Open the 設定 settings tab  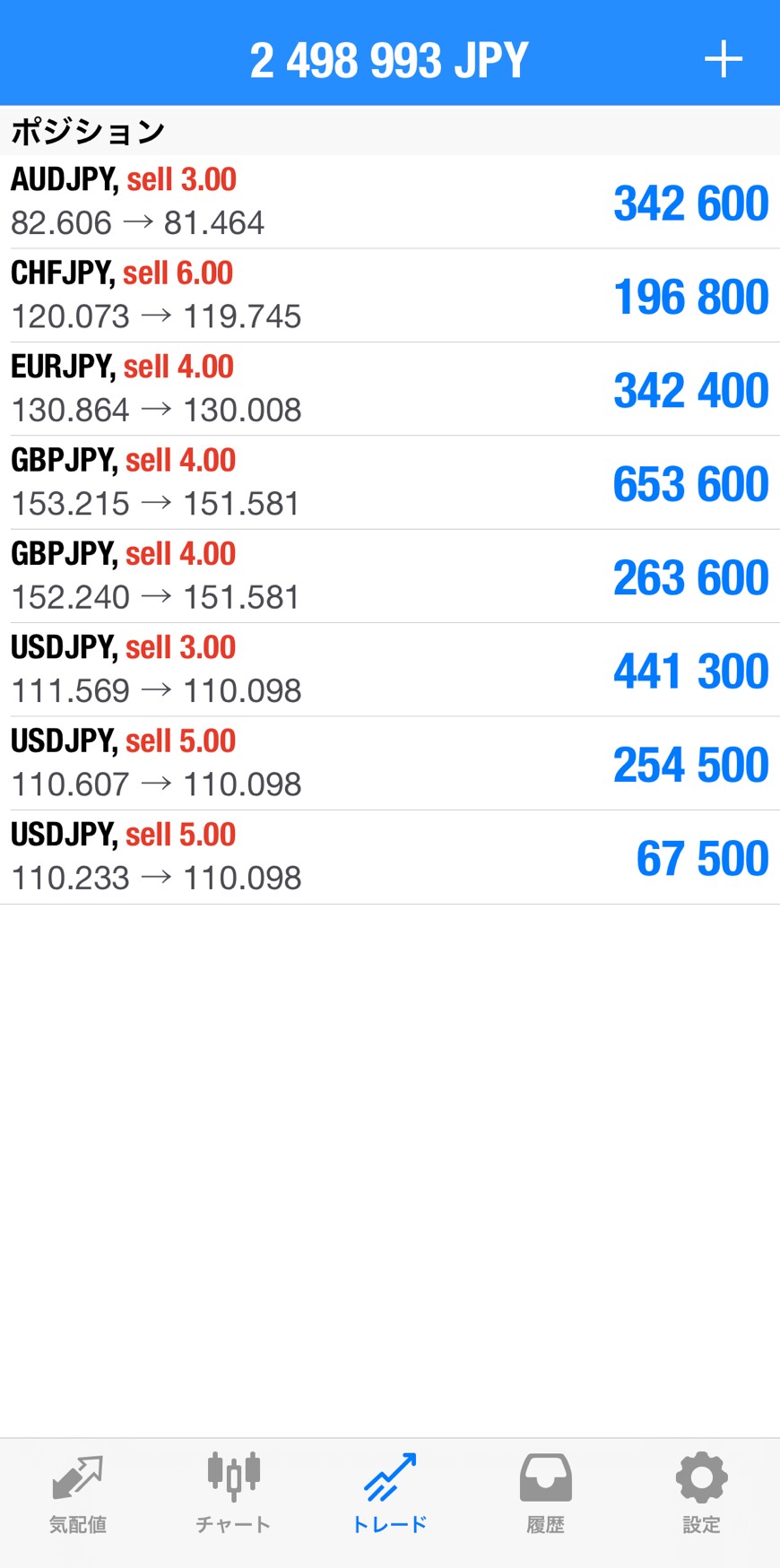(701, 1493)
